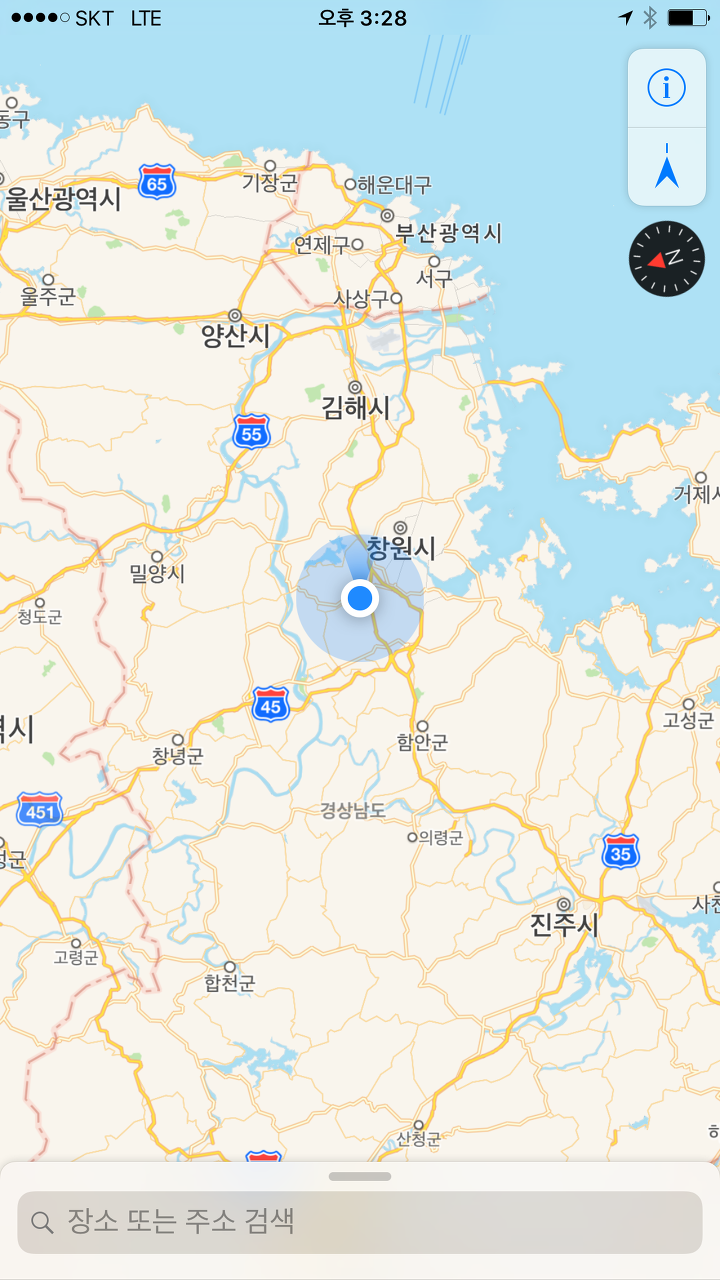Open the map info settings button

[667, 88]
